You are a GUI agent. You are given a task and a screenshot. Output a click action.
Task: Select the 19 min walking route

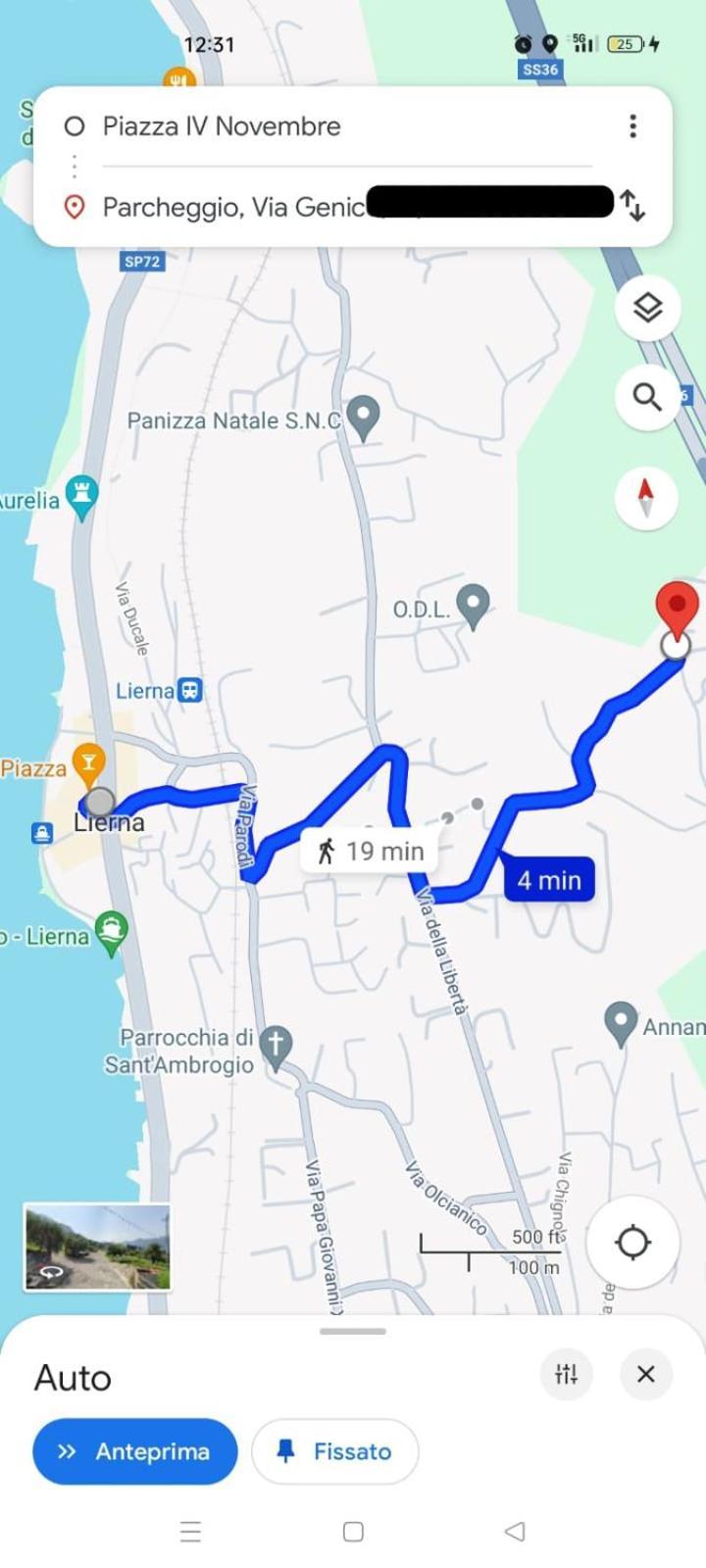click(x=371, y=851)
